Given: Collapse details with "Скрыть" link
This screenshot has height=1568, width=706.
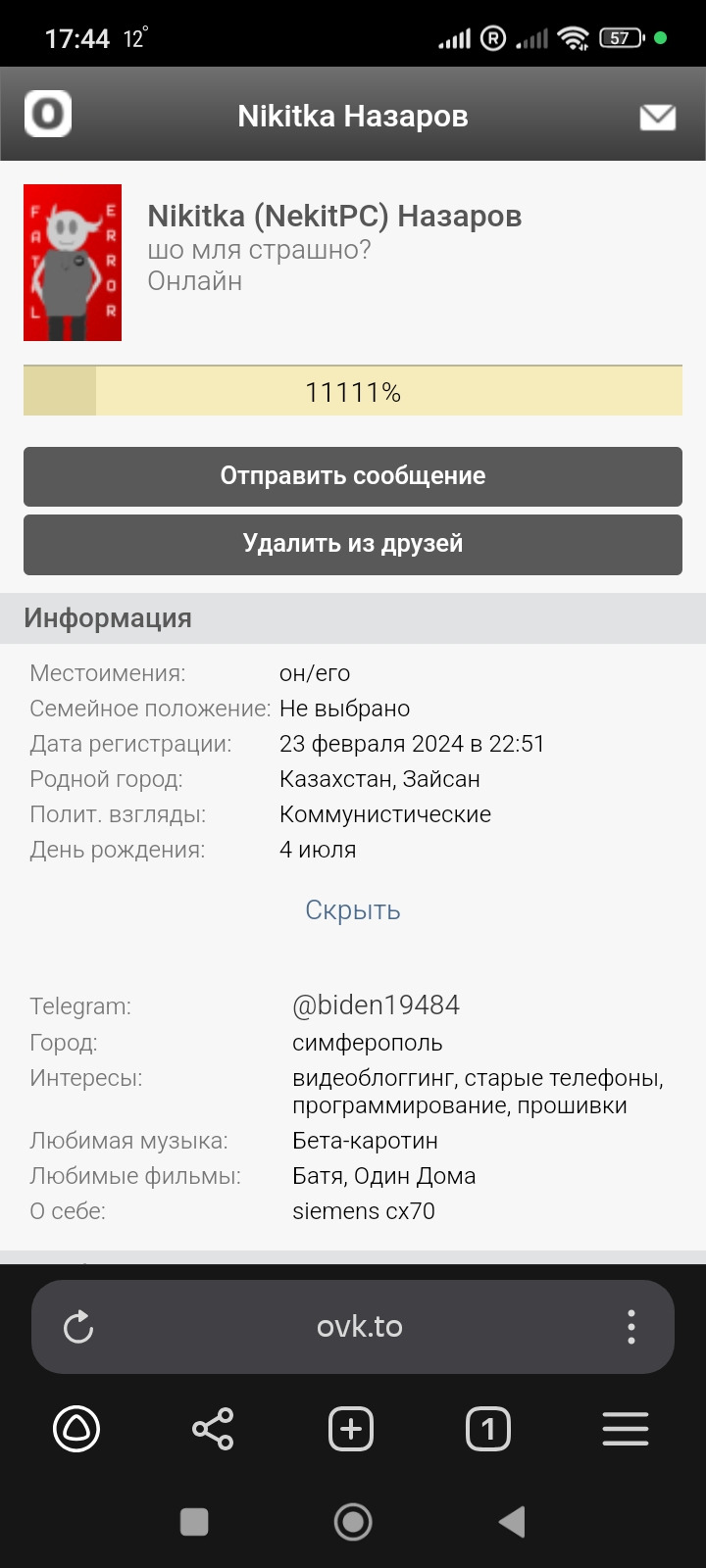Looking at the screenshot, I should [353, 910].
